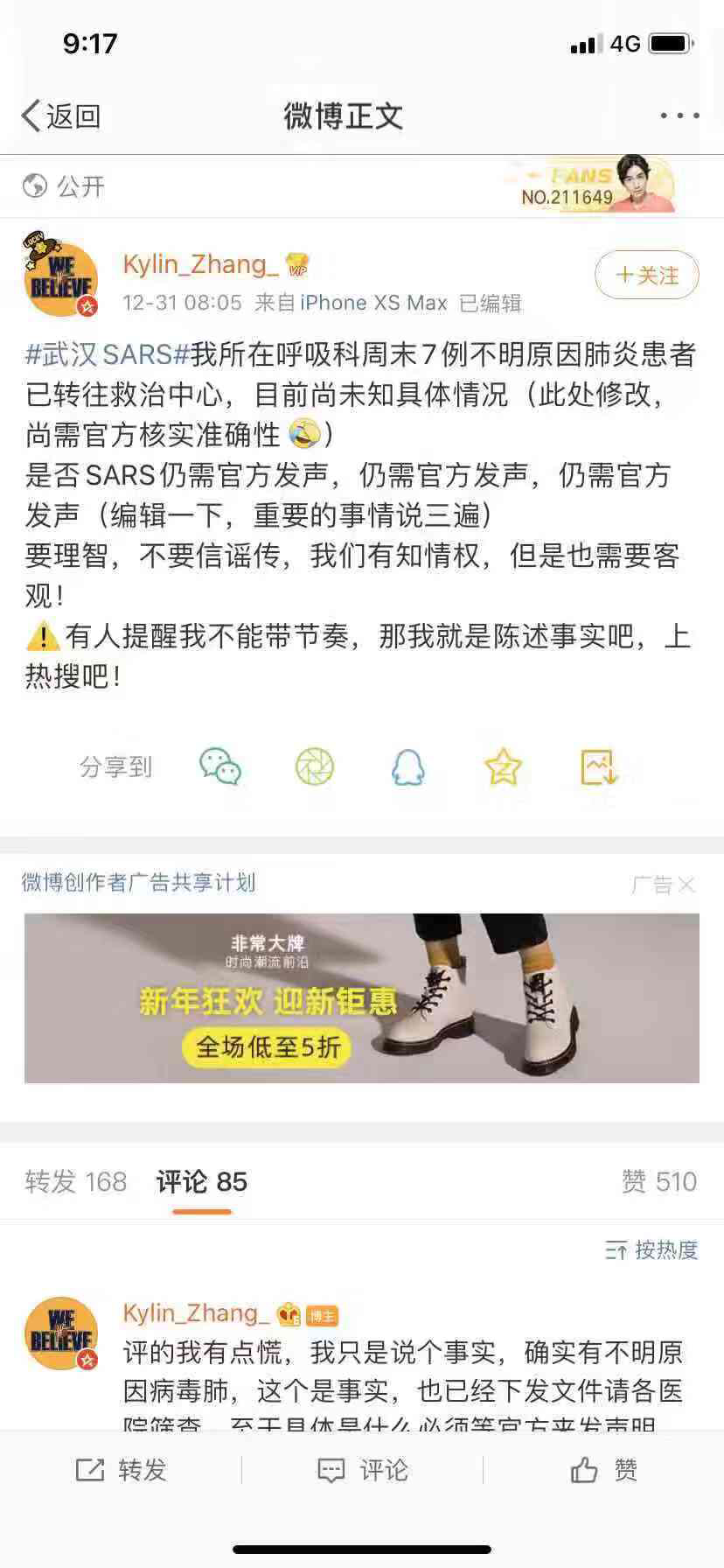Image resolution: width=724 pixels, height=1568 pixels.
Task: Open the #武汉SARS# hashtag topic
Action: click(108, 354)
